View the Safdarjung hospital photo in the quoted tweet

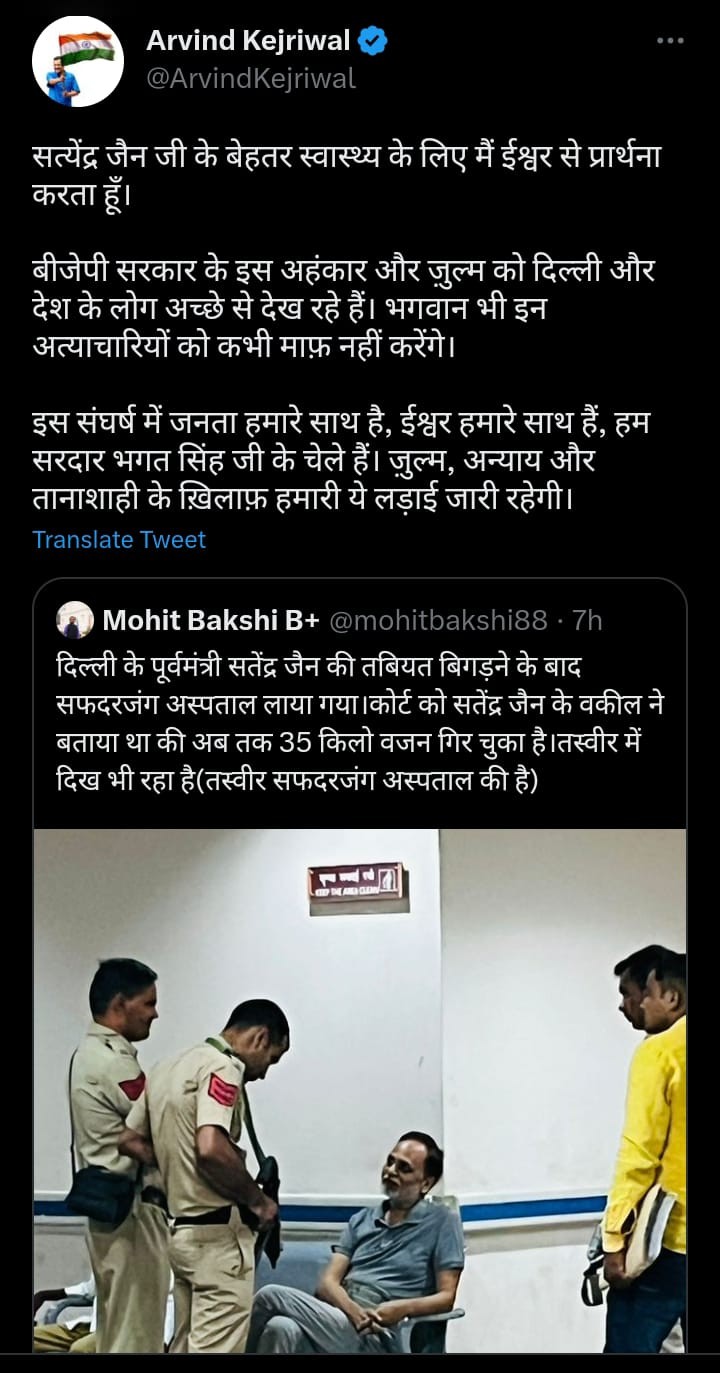click(x=360, y=1090)
